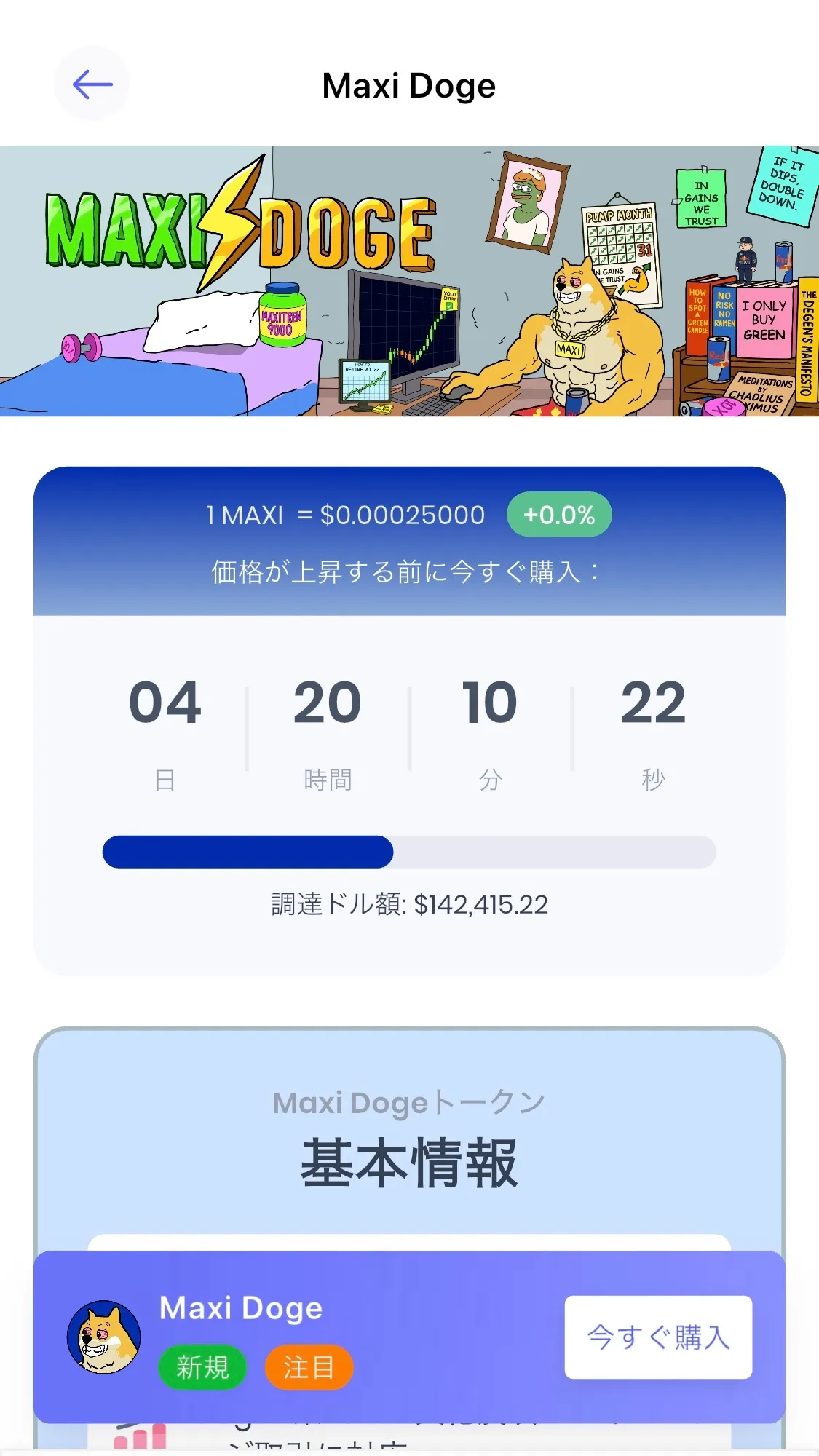Go back using the arrow button
819x1456 pixels.
[92, 84]
